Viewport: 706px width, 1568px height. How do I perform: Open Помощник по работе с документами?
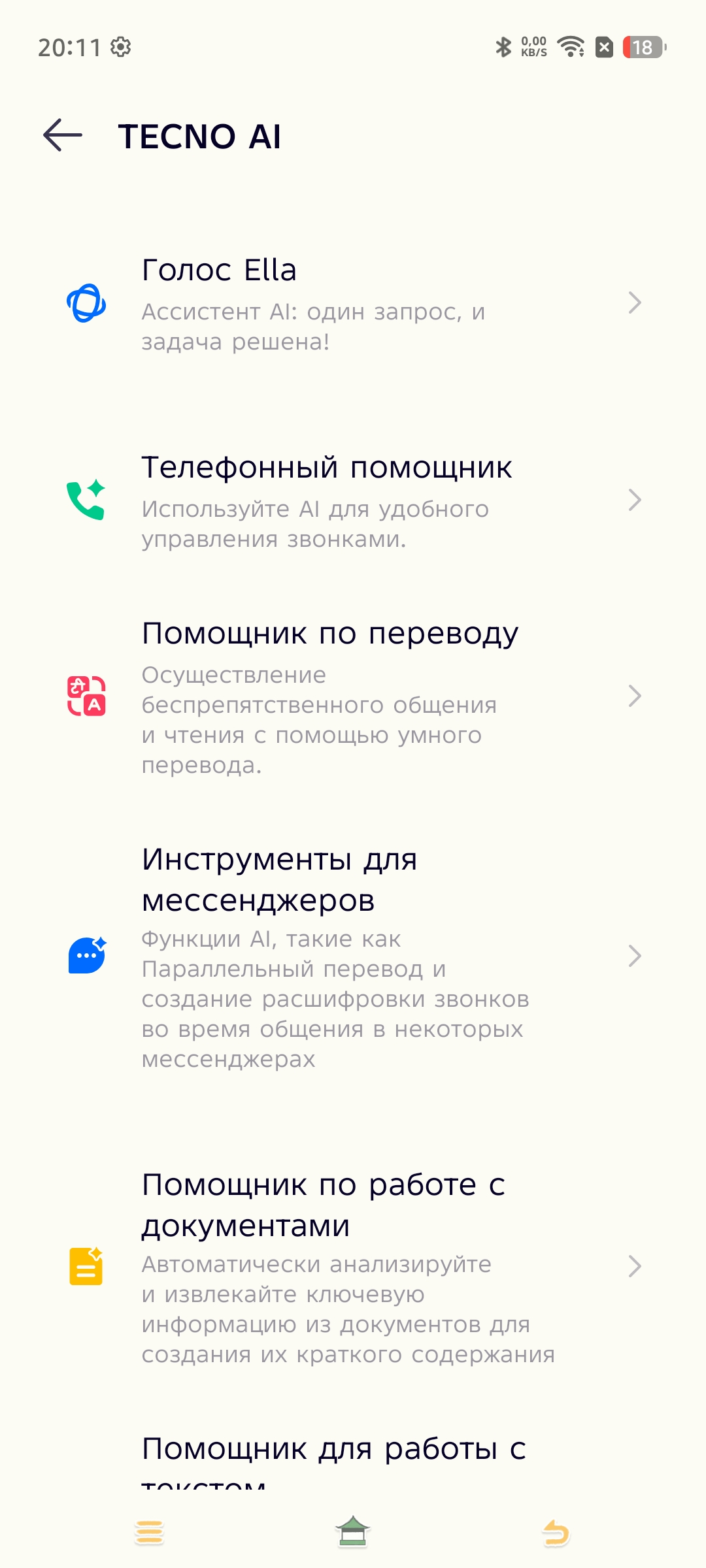353,1266
